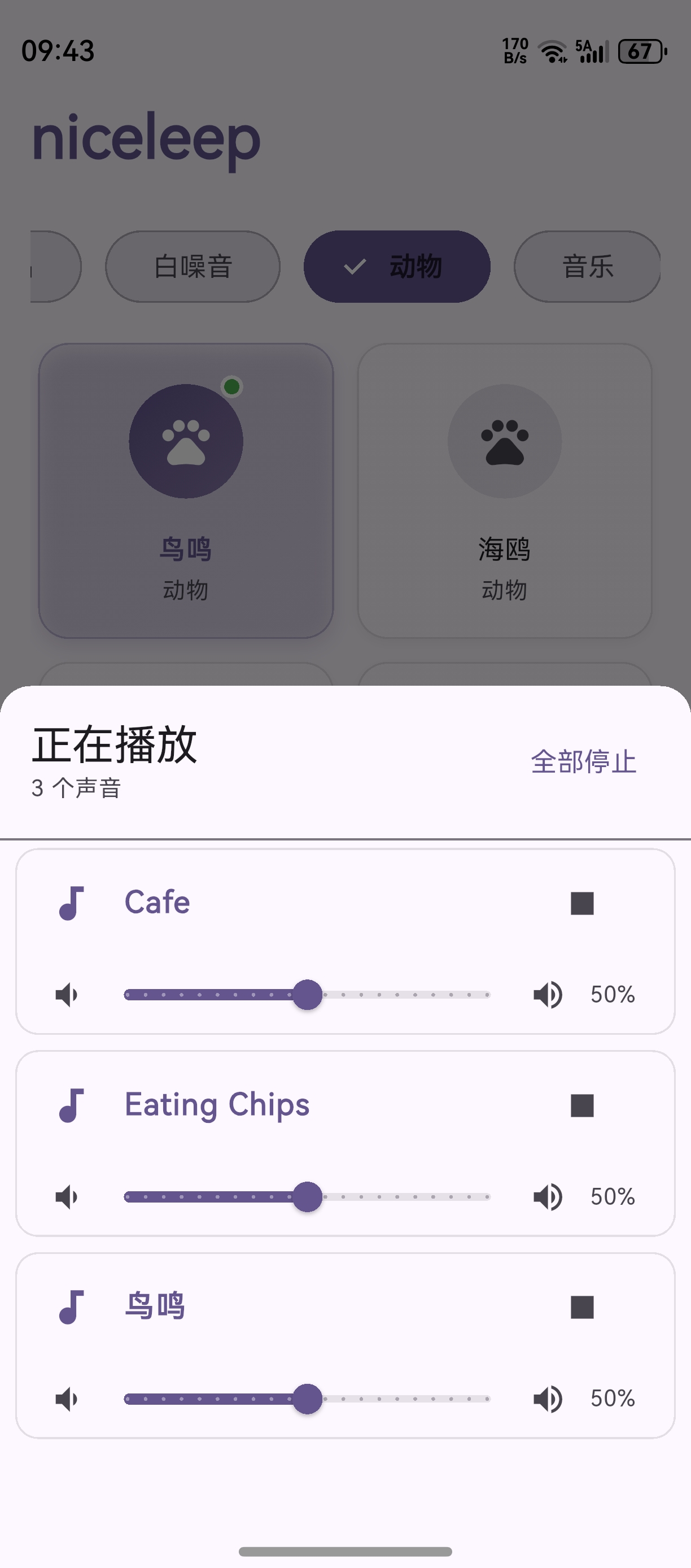Click the speaker icon right of the 鸟鸣 slider
The width and height of the screenshot is (691, 1568).
(547, 1399)
